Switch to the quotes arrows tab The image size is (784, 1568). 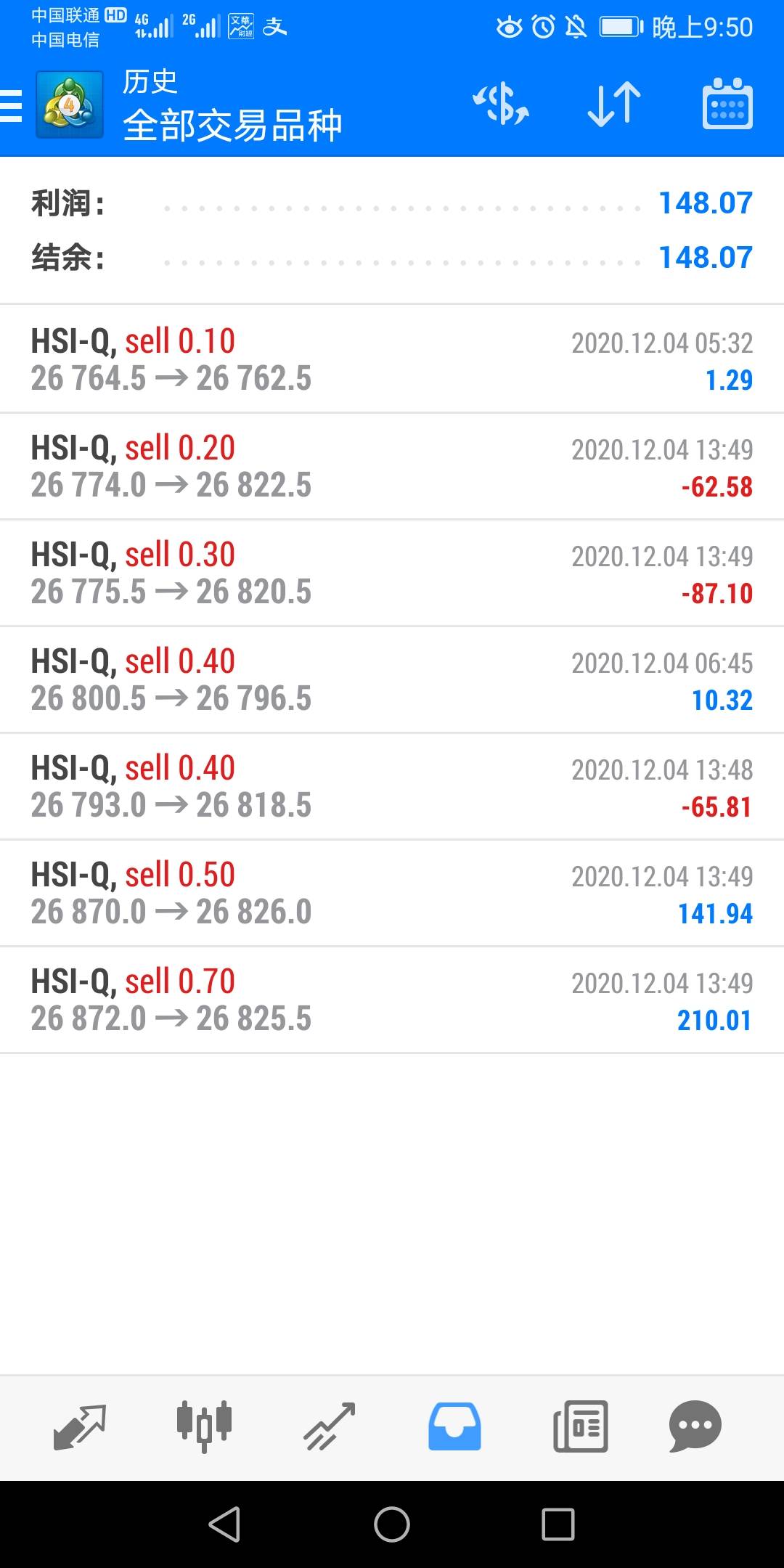click(80, 1426)
